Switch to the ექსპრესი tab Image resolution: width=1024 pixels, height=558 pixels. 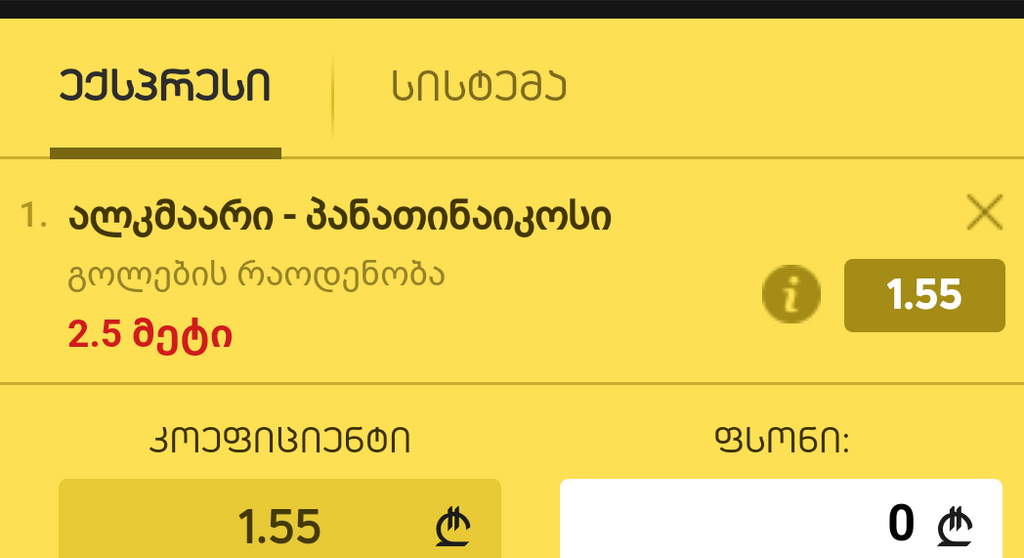pos(165,88)
